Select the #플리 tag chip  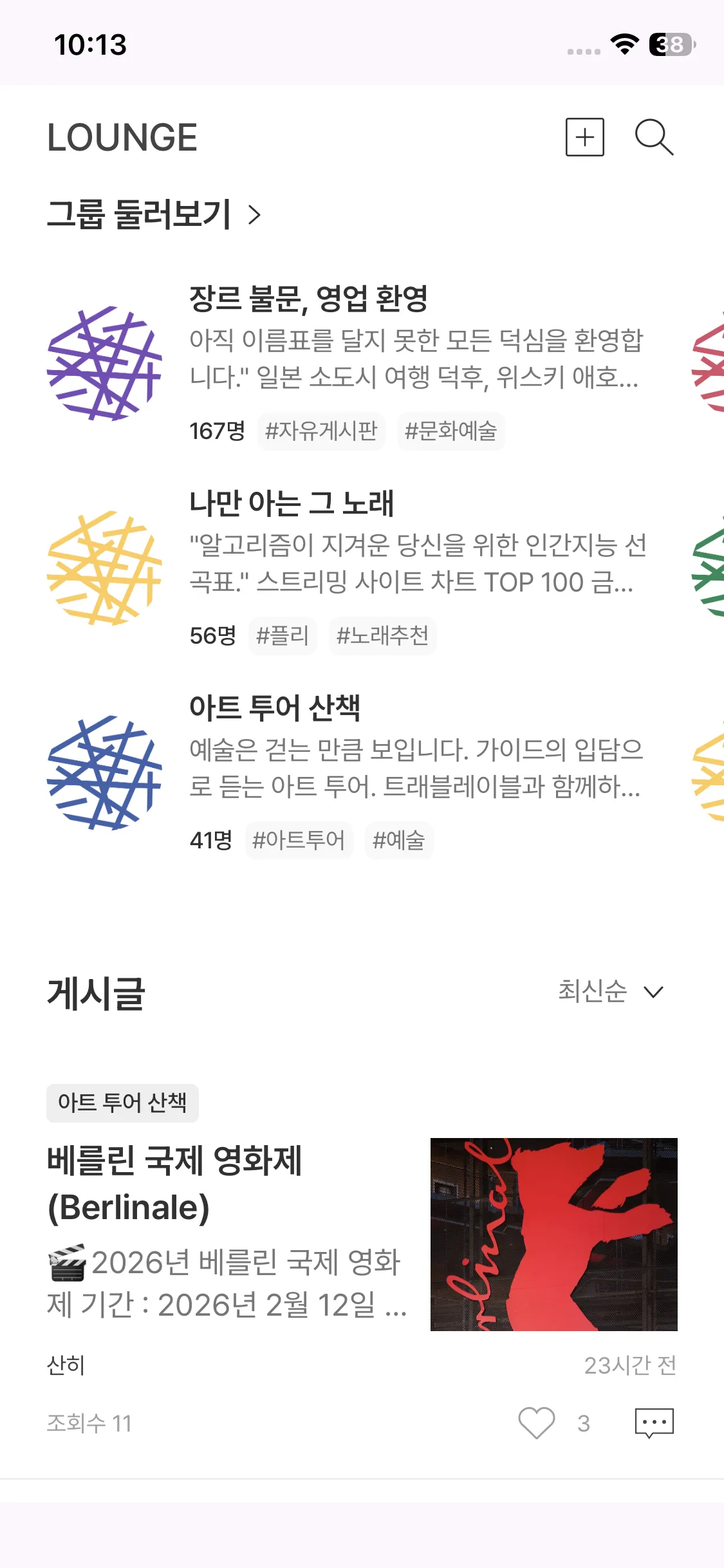click(x=283, y=636)
